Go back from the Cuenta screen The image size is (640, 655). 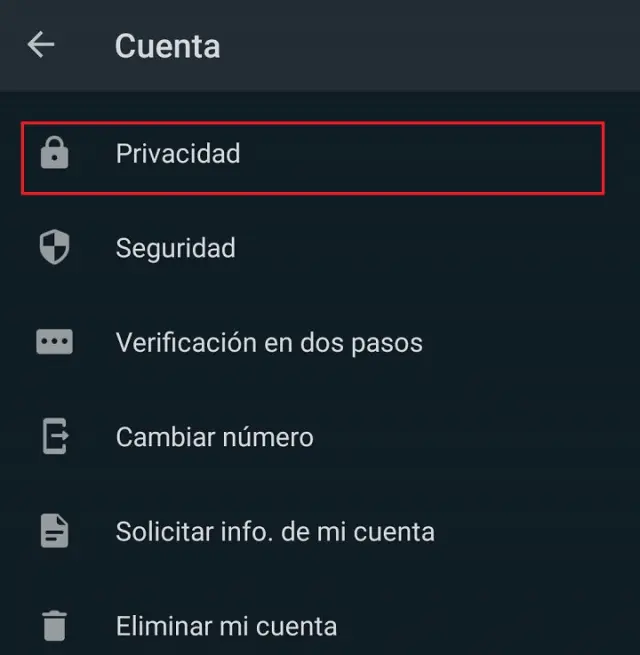pyautogui.click(x=41, y=45)
